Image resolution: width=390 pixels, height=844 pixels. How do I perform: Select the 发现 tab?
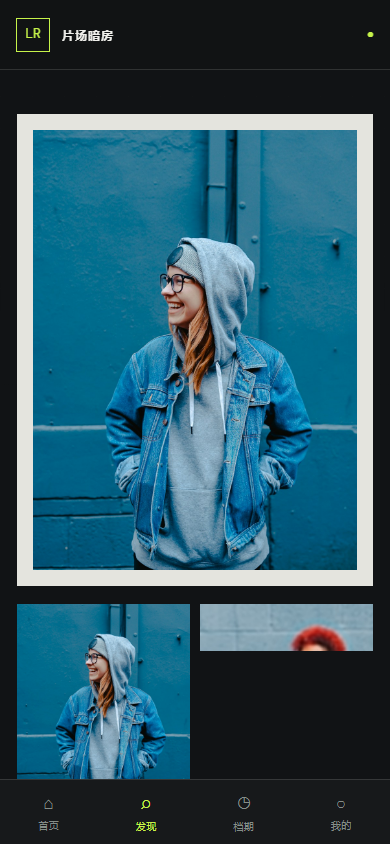[x=146, y=814]
